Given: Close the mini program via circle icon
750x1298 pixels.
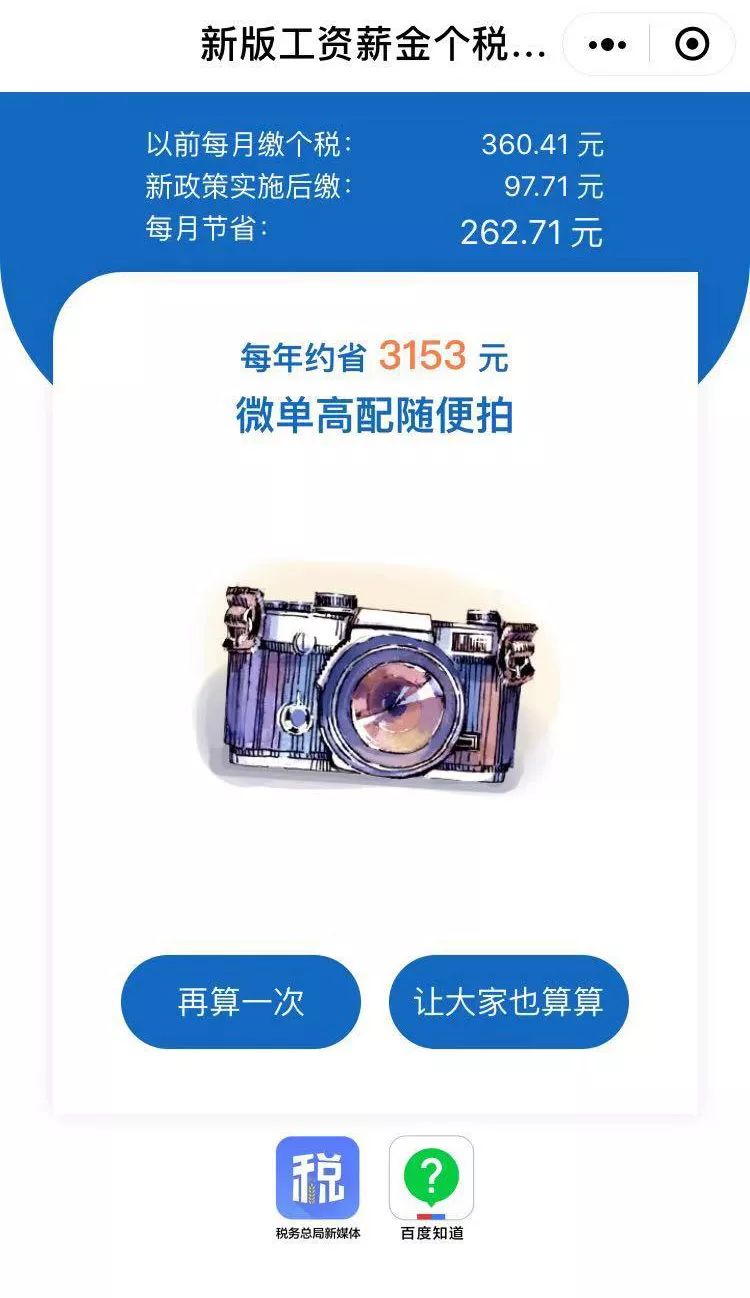Looking at the screenshot, I should click(x=692, y=45).
